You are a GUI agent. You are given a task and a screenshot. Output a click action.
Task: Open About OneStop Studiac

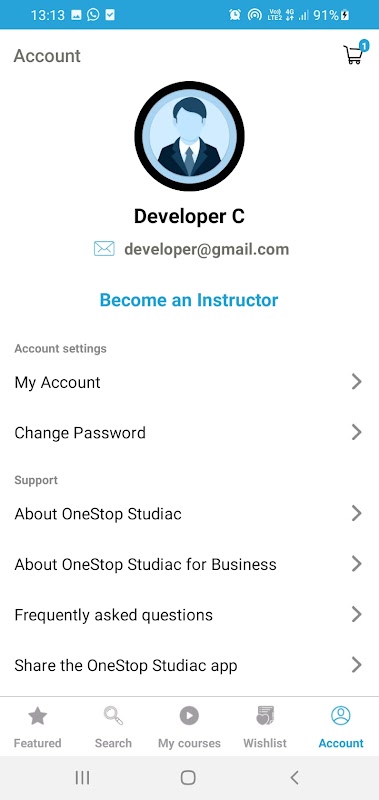click(189, 513)
